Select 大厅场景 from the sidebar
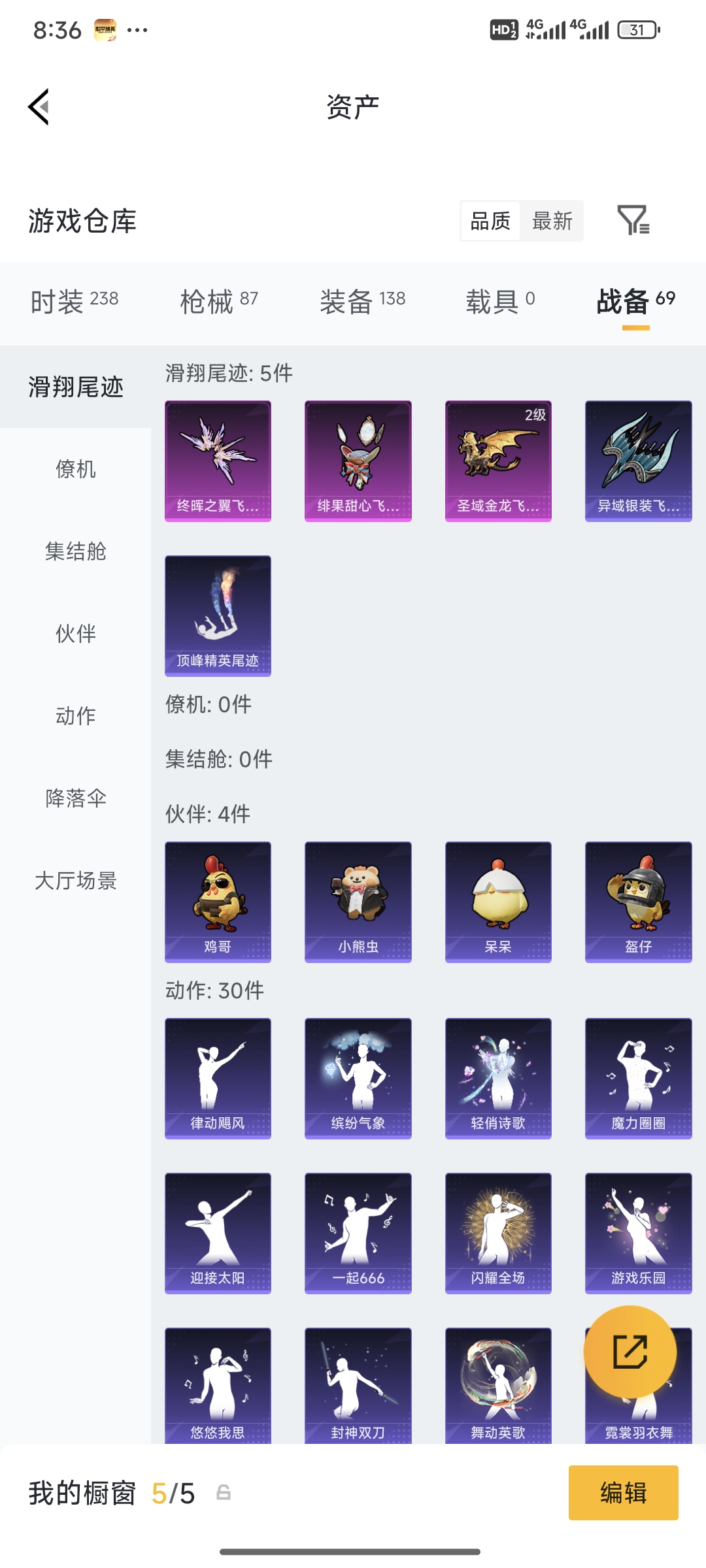706x1568 pixels. pyautogui.click(x=74, y=881)
